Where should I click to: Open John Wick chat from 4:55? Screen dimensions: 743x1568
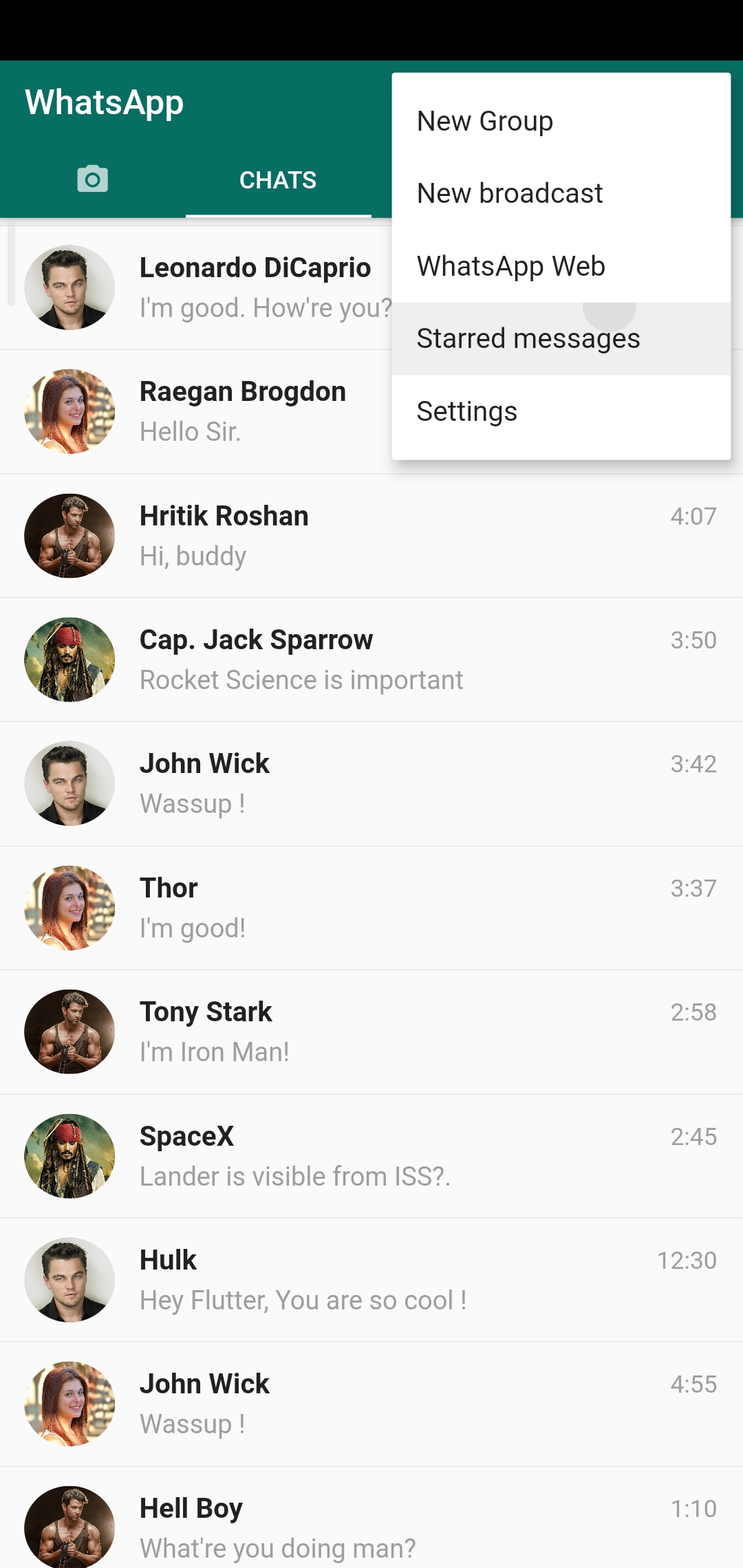point(371,1404)
